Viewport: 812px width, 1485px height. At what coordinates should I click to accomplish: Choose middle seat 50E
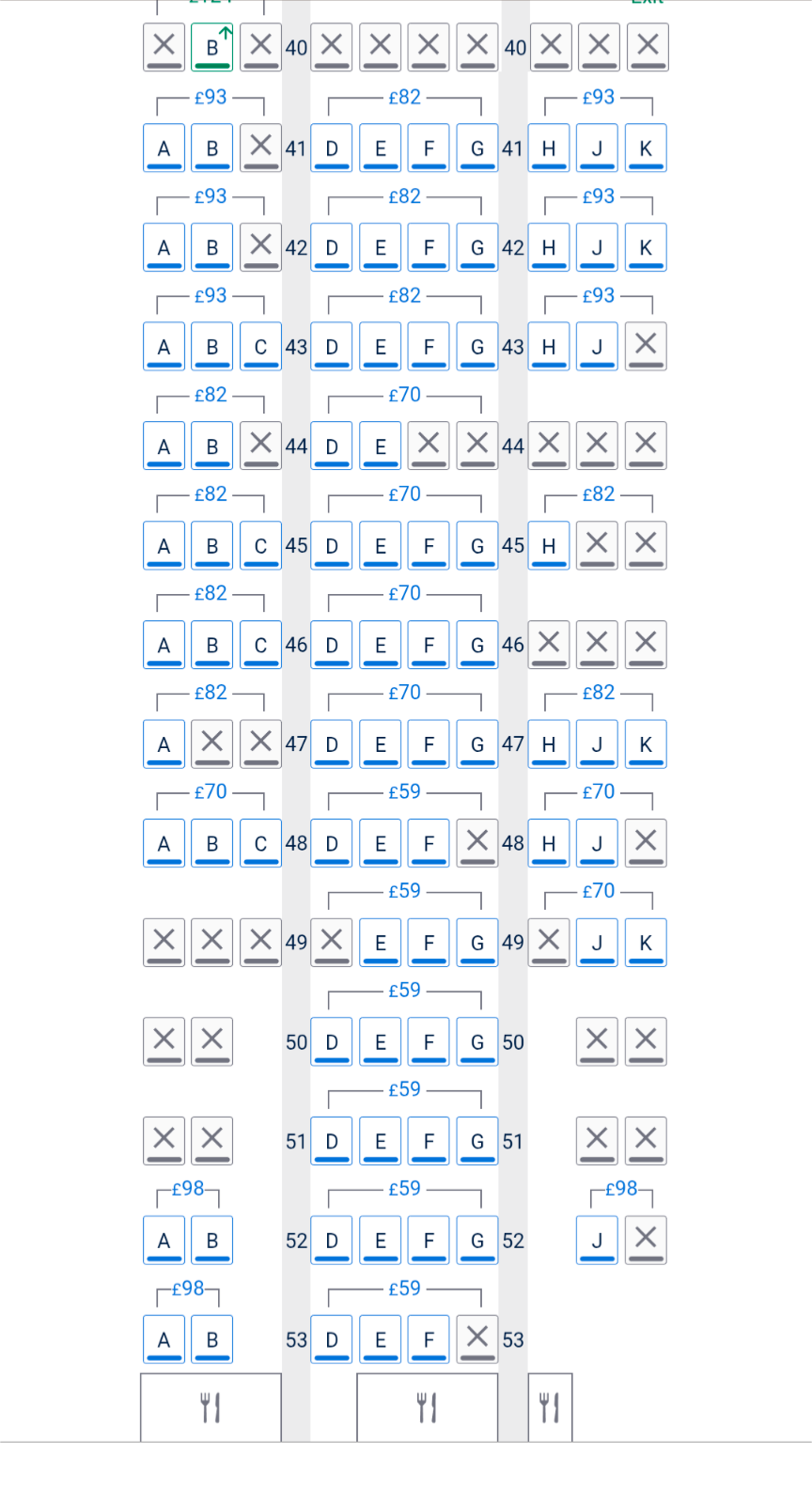point(380,1041)
